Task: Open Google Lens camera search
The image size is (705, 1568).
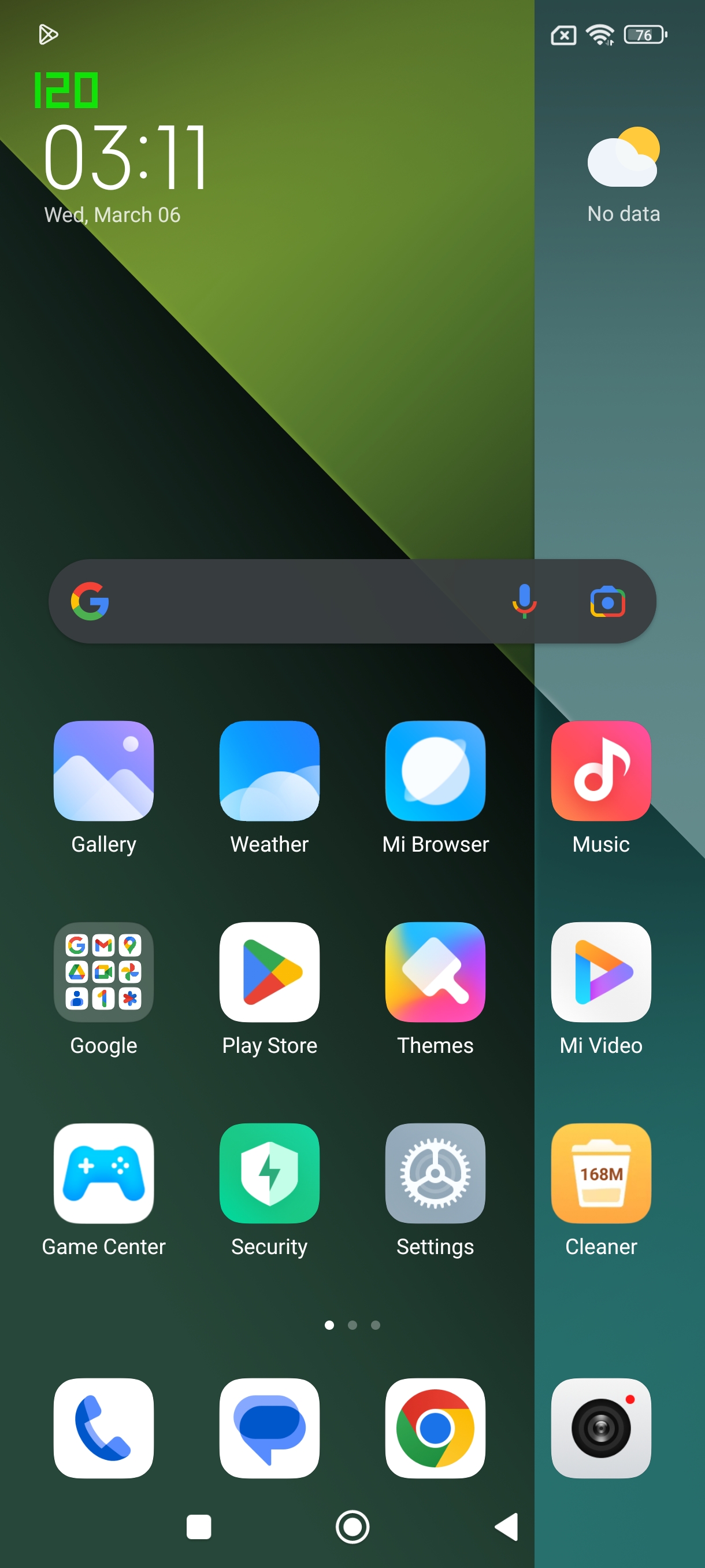Action: [x=607, y=602]
